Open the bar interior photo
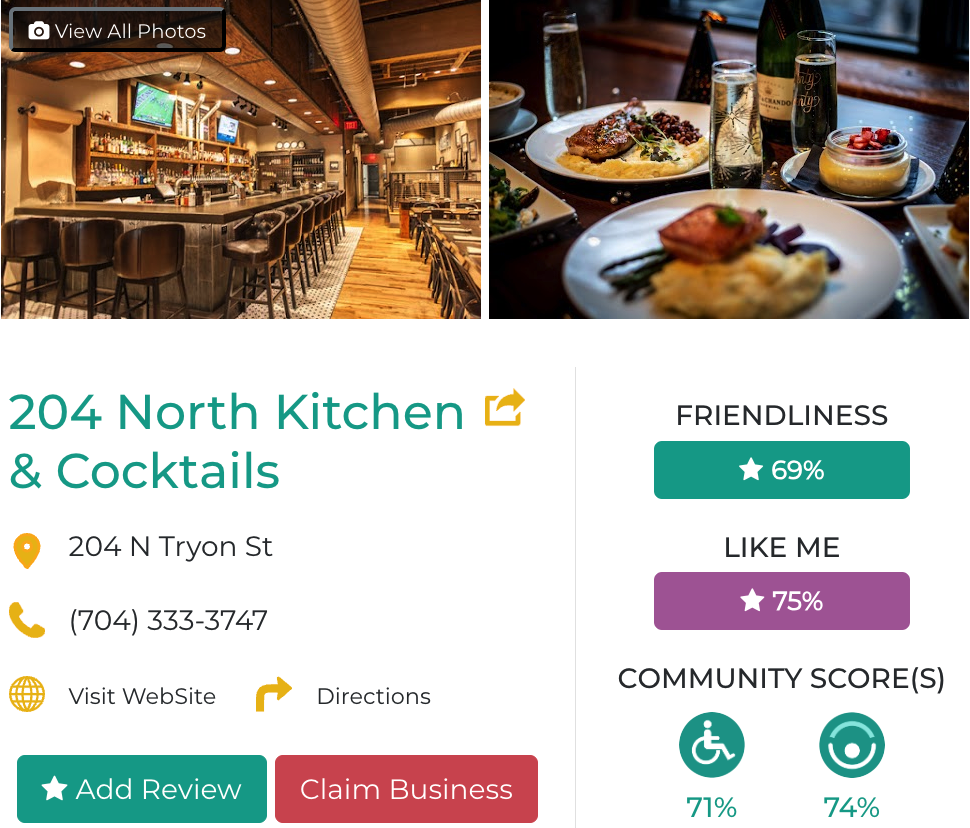 (240, 190)
